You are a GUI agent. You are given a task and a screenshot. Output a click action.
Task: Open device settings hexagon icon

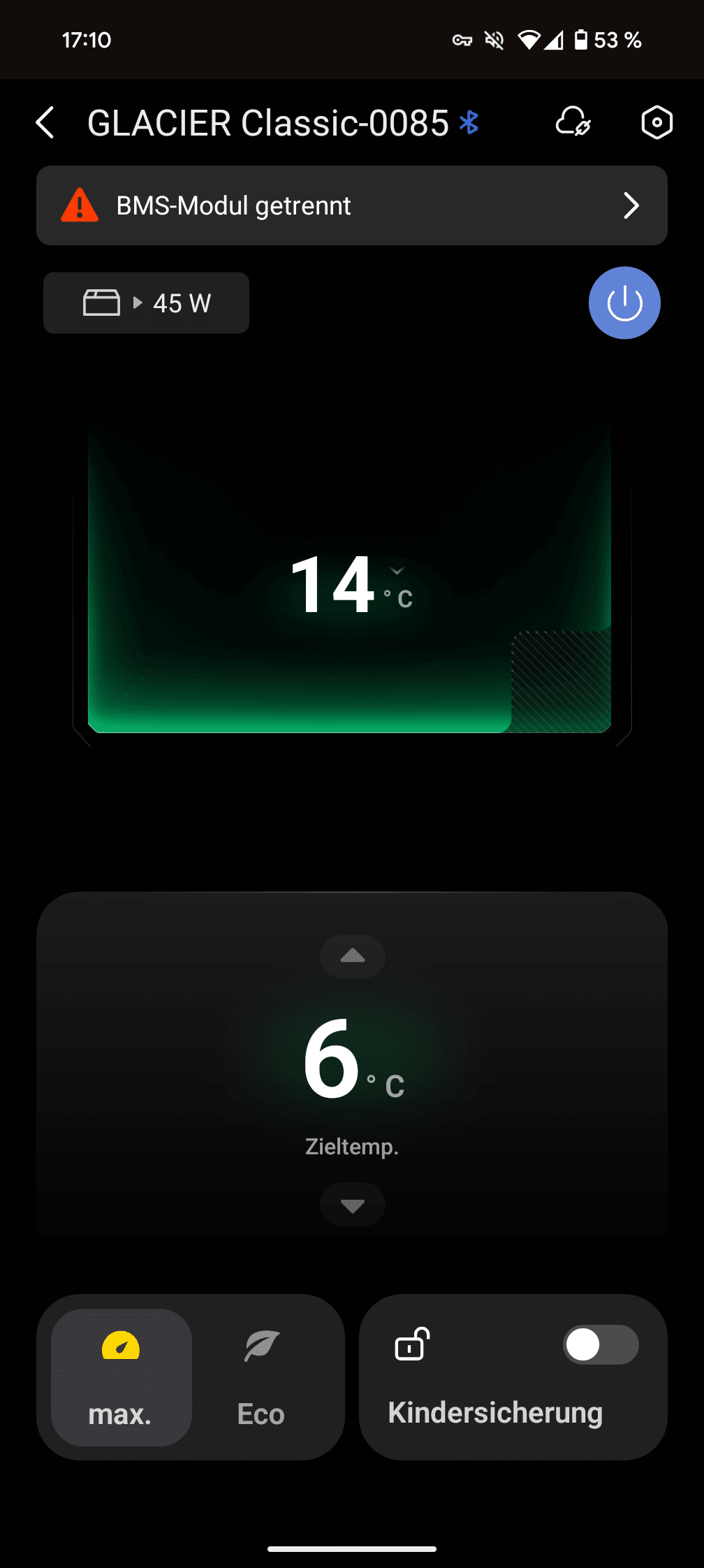pos(657,123)
